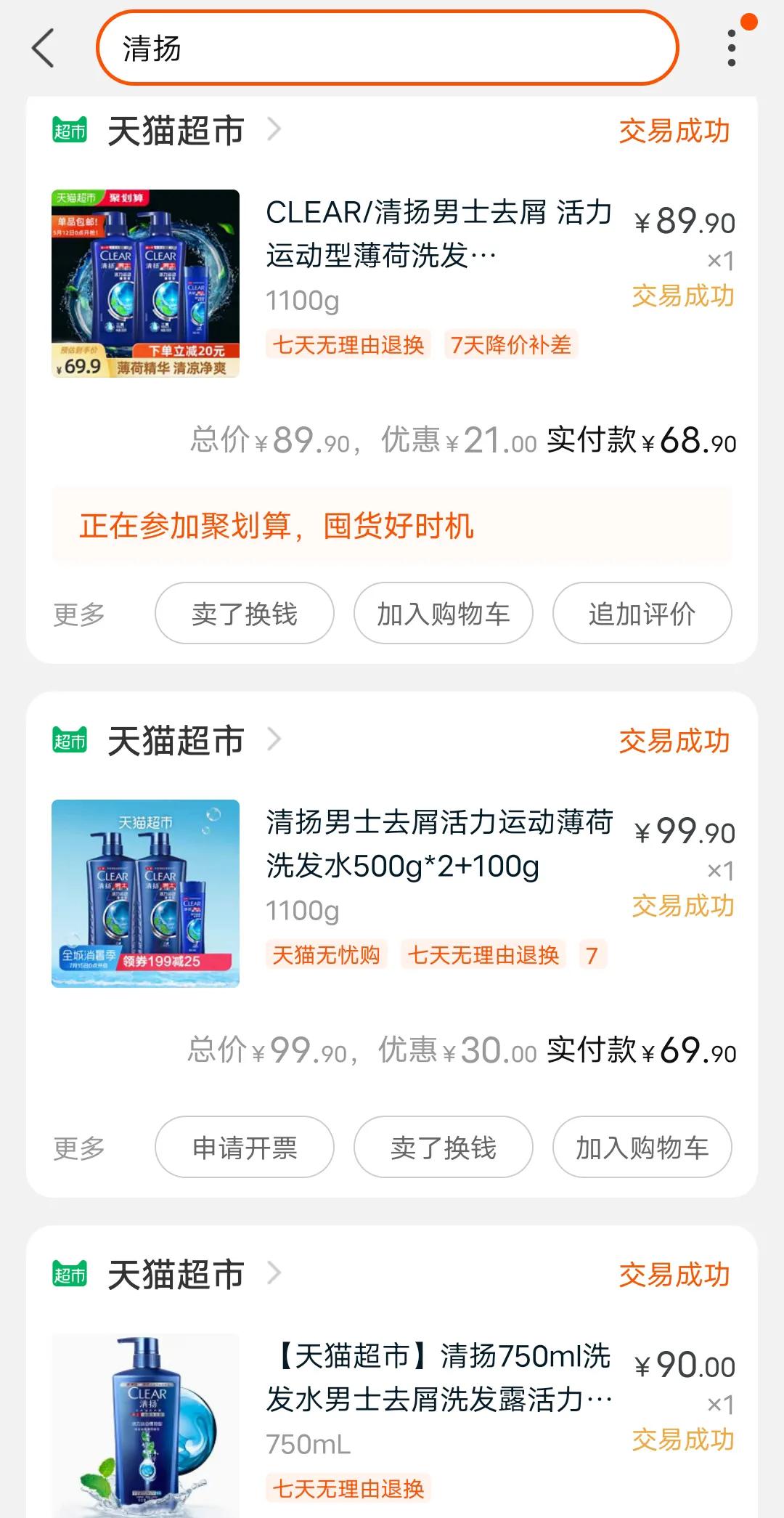Click 卖了换钱 under second order
The height and width of the screenshot is (1518, 784).
pos(443,1148)
